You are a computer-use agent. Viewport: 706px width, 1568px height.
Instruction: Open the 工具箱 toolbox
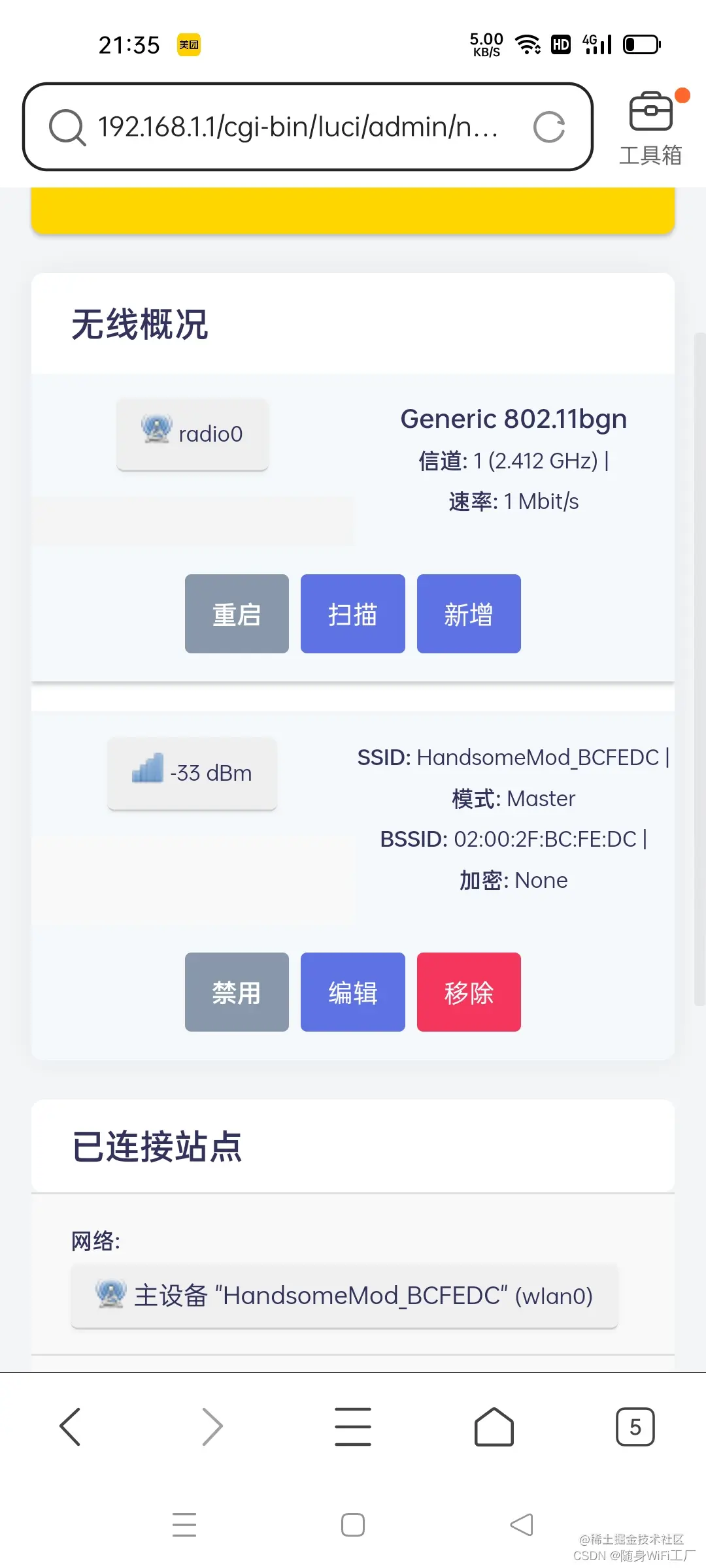click(650, 128)
